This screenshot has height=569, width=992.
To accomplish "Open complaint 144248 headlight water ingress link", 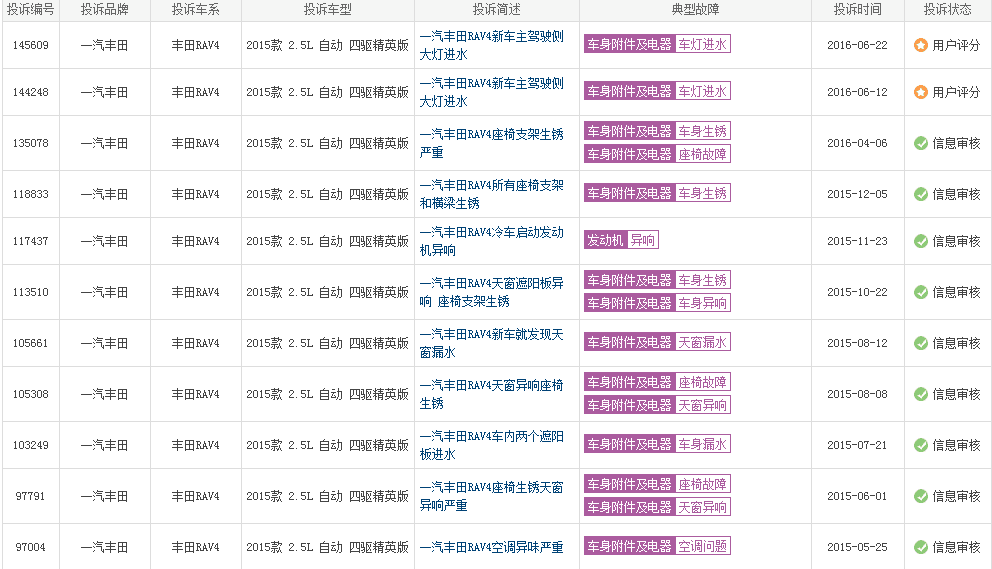I will click(491, 83).
